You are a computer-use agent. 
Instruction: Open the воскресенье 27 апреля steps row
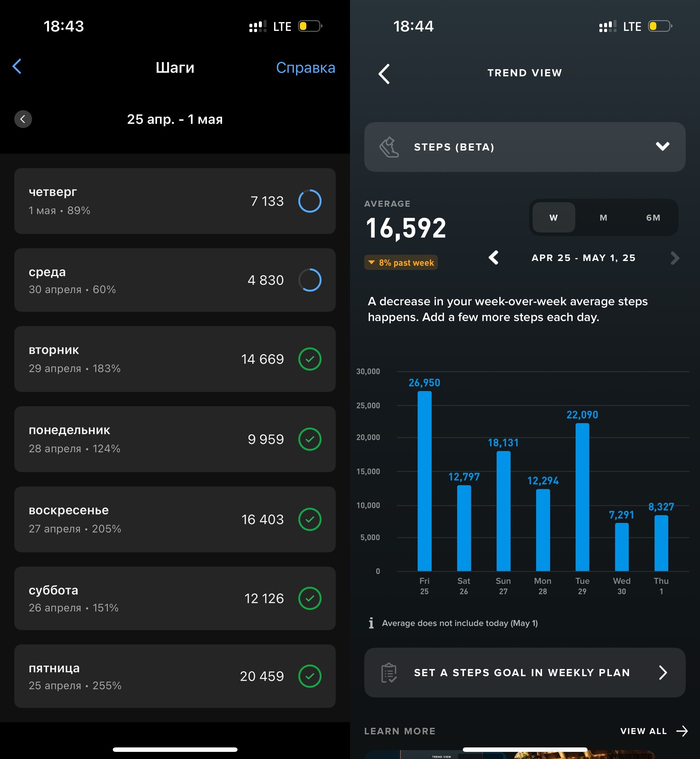pos(175,519)
